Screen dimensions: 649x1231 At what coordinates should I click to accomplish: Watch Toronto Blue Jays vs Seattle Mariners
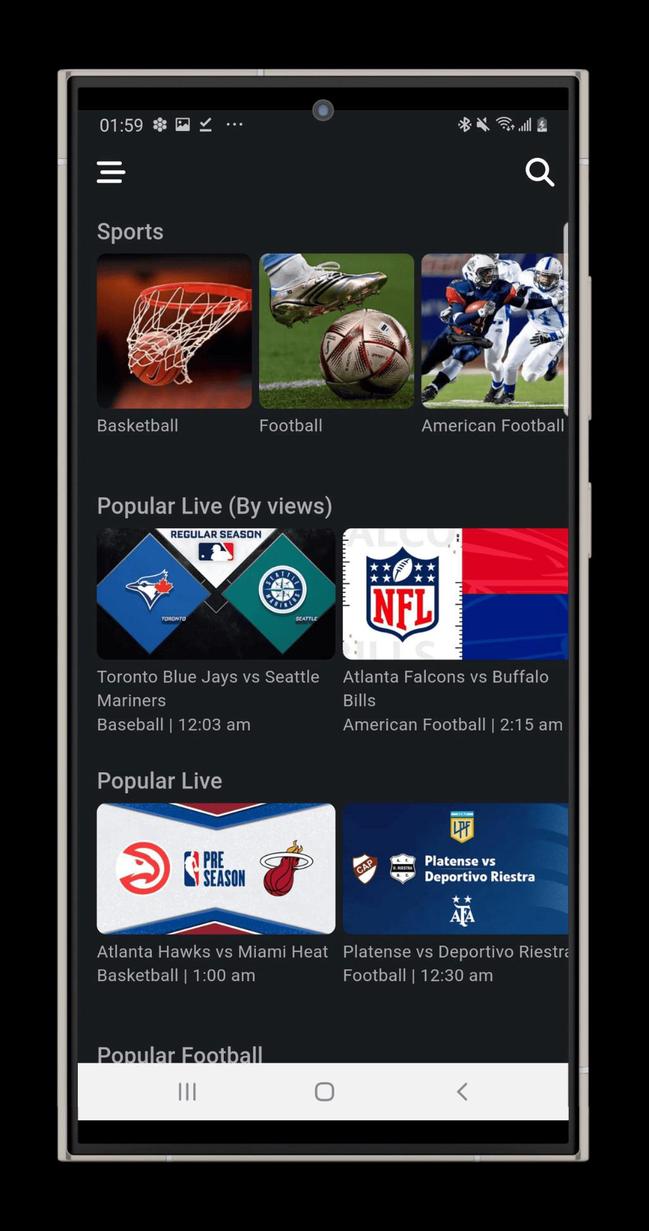pyautogui.click(x=216, y=594)
